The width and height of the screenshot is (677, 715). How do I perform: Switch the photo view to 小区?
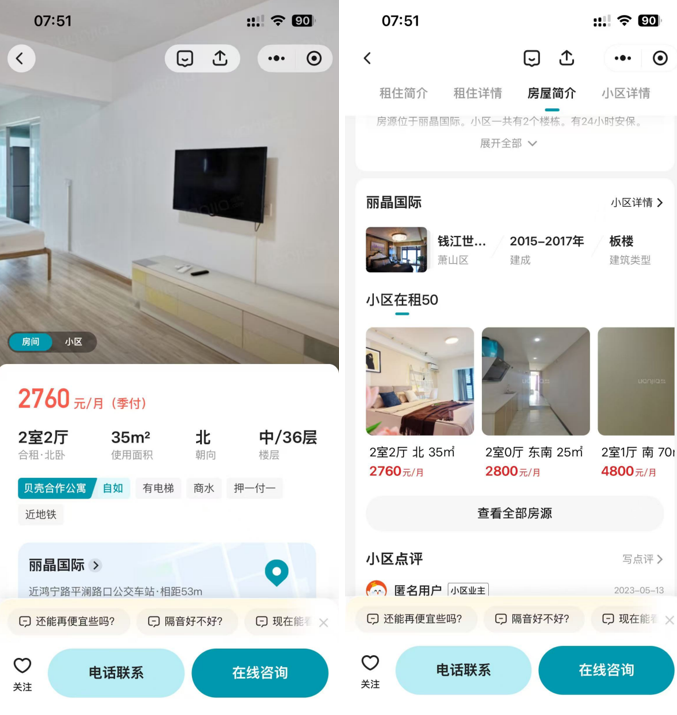[74, 342]
